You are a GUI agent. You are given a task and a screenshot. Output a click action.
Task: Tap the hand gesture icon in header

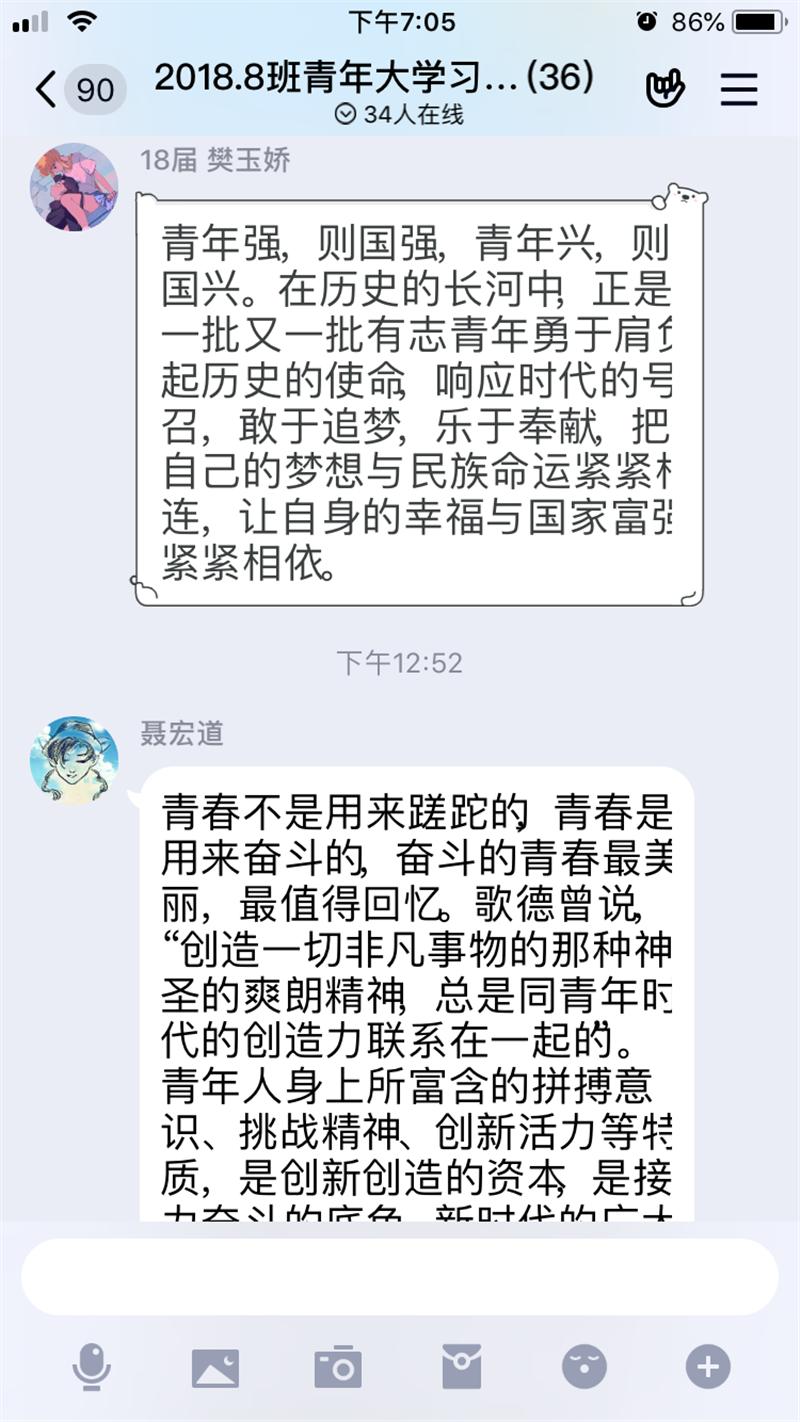pyautogui.click(x=664, y=90)
